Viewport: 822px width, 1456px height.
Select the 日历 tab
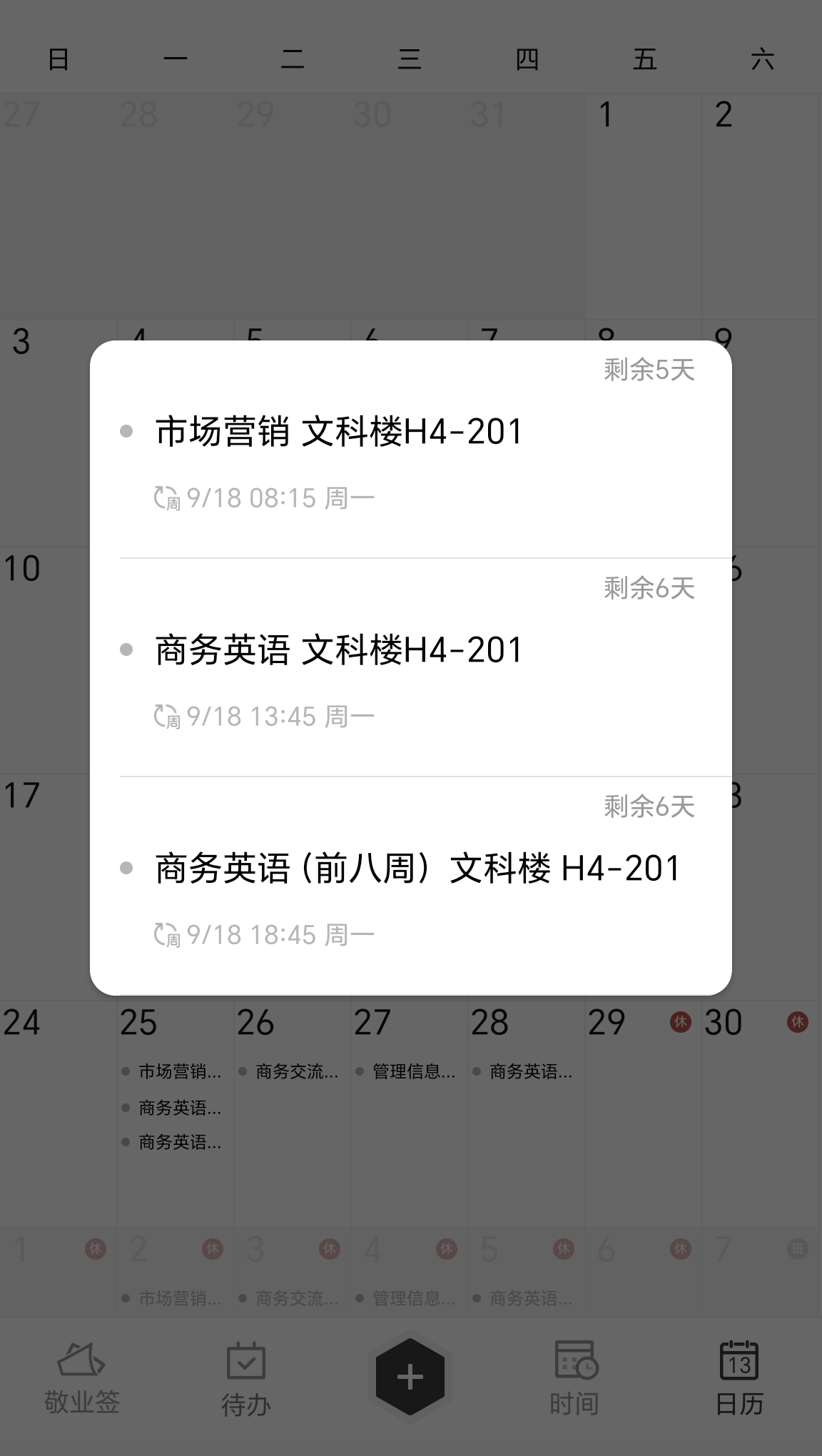(x=739, y=1379)
